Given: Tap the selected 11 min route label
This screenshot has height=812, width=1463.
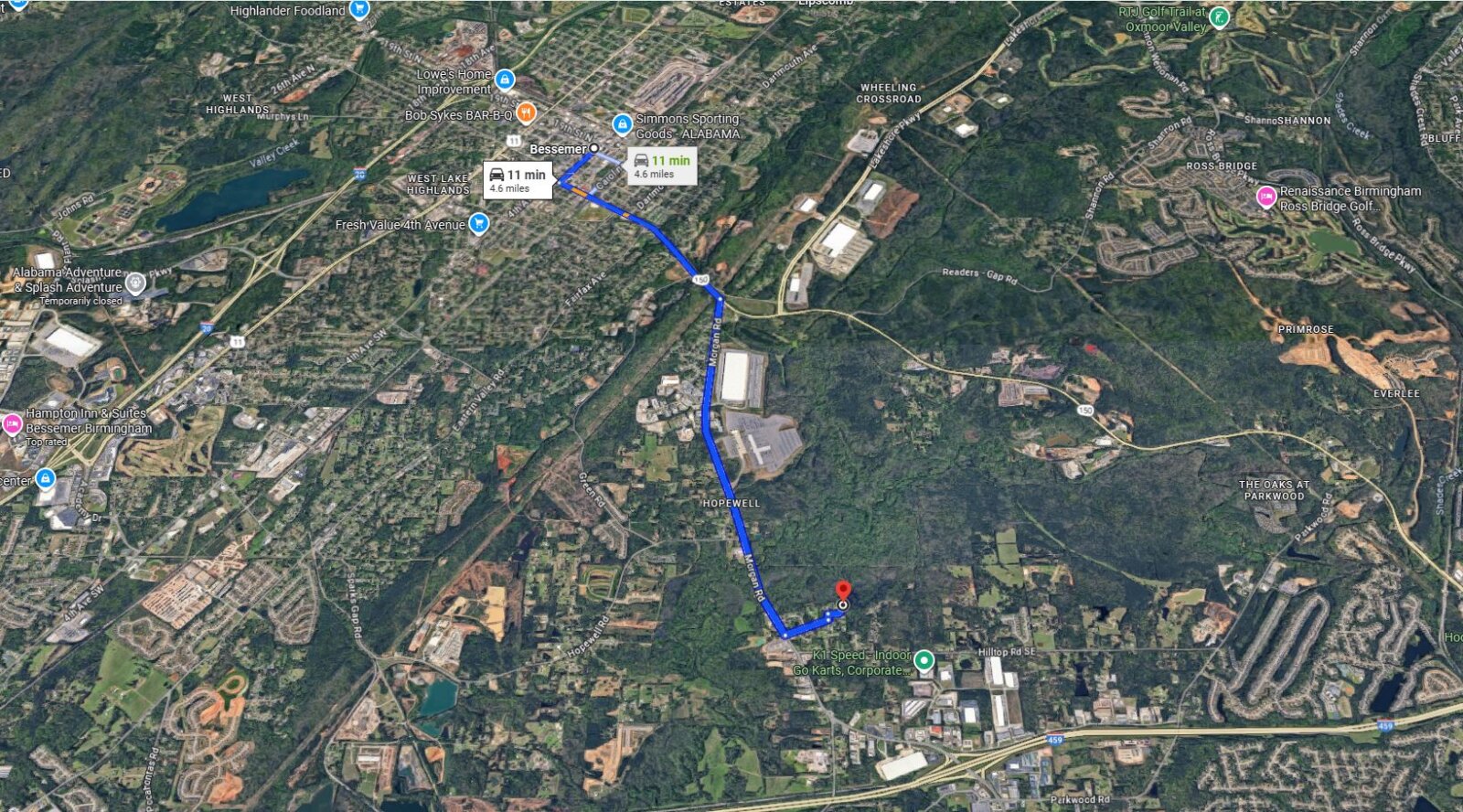Looking at the screenshot, I should (518, 180).
